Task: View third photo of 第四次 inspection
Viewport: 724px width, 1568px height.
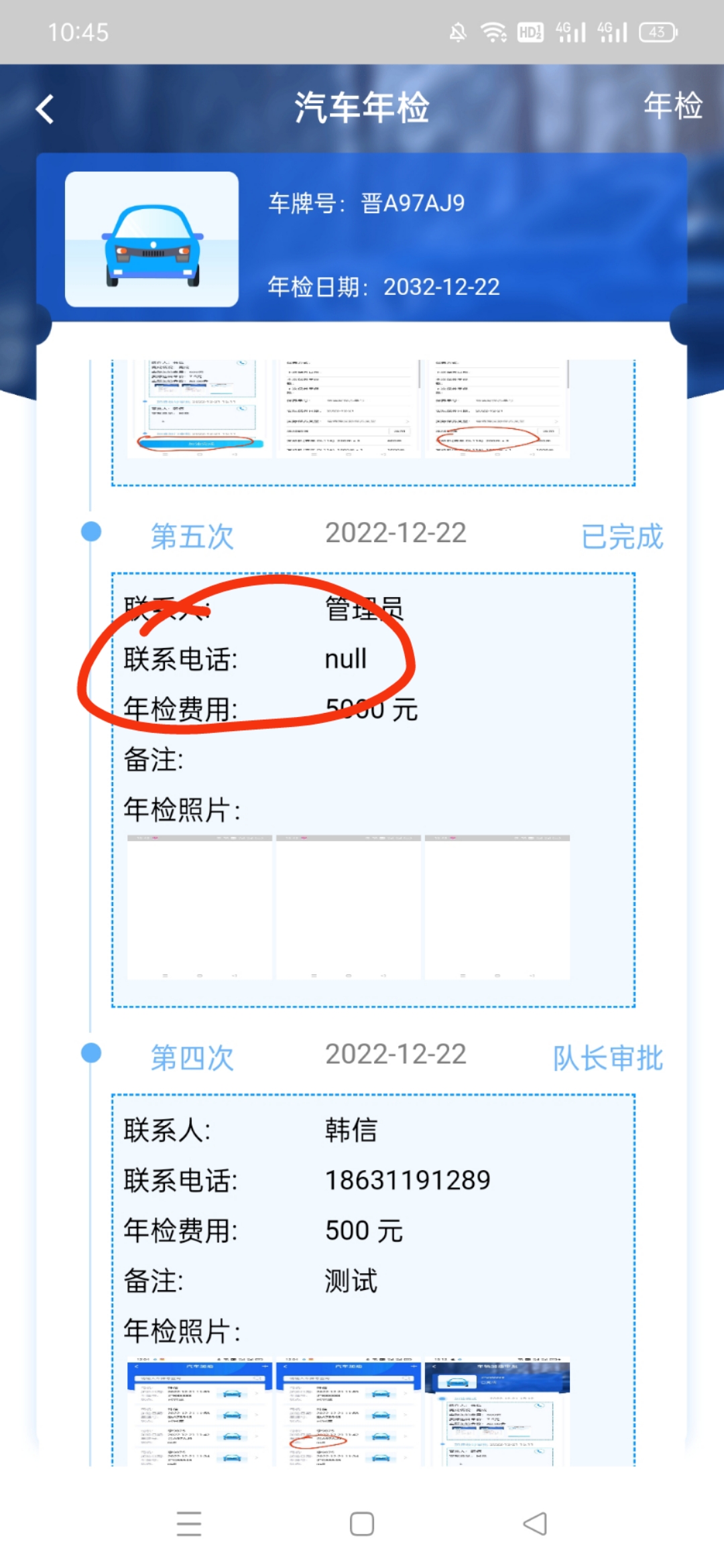Action: pyautogui.click(x=497, y=1413)
